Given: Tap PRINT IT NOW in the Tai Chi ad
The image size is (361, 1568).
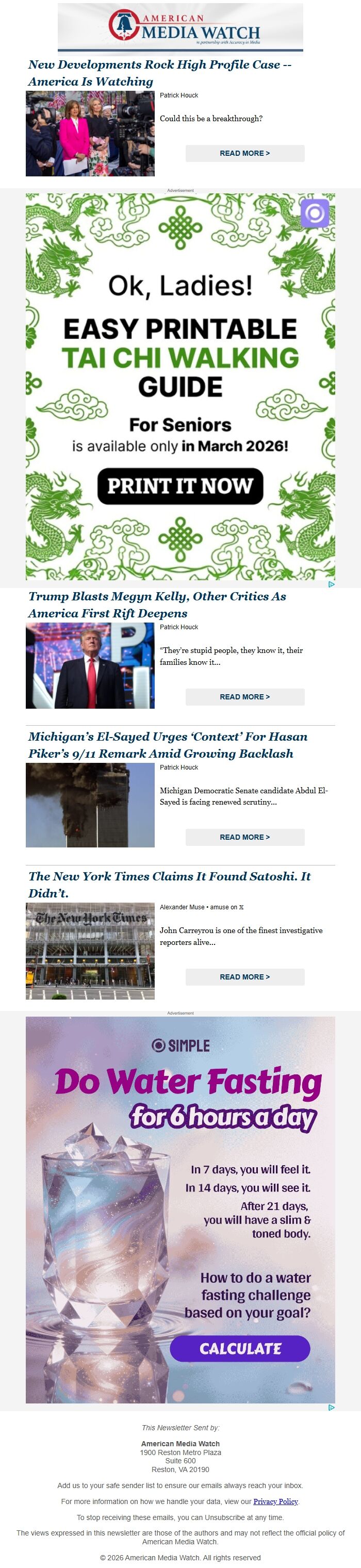Looking at the screenshot, I should [180, 486].
